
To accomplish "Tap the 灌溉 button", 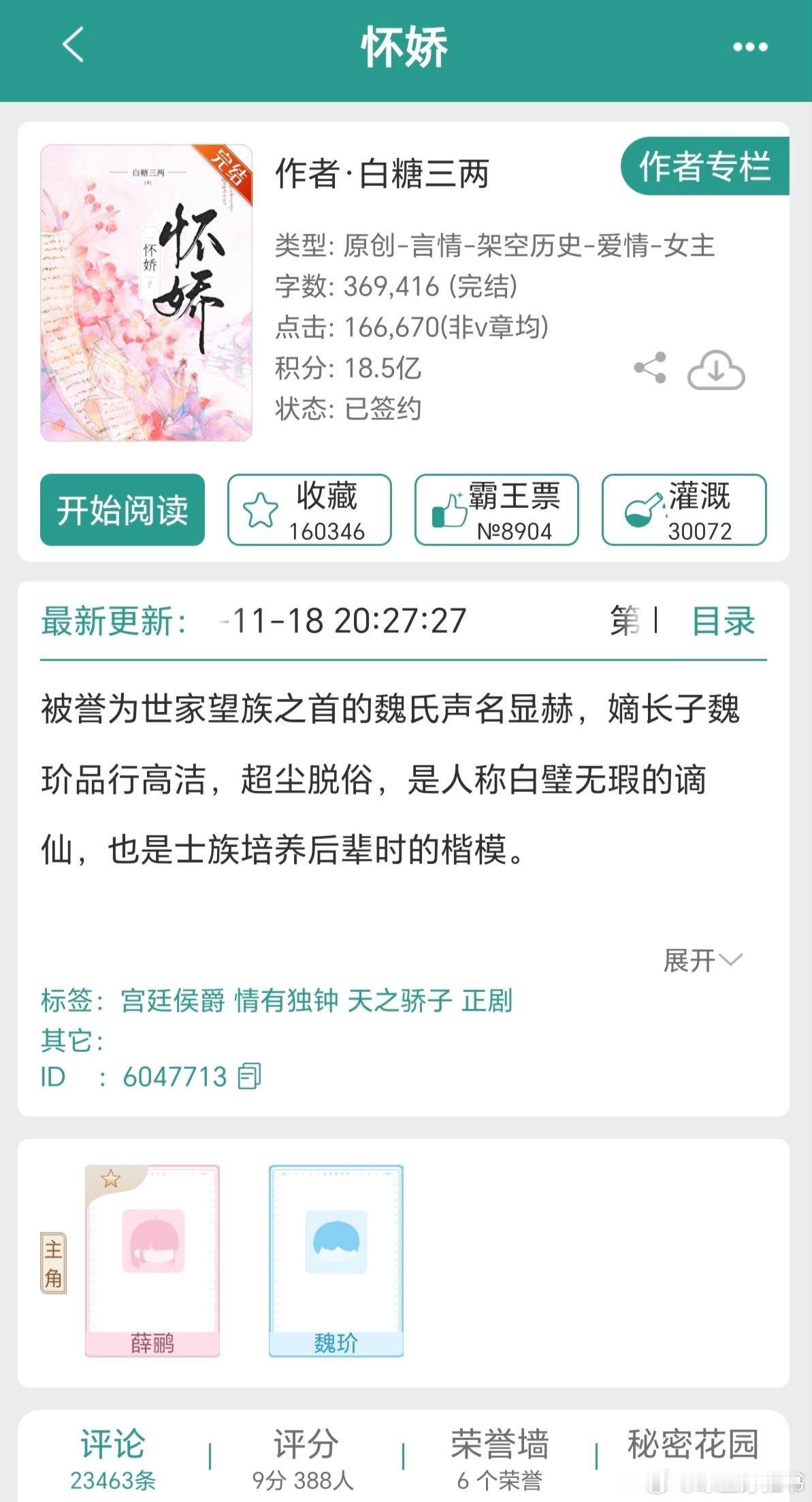I will pos(684,510).
